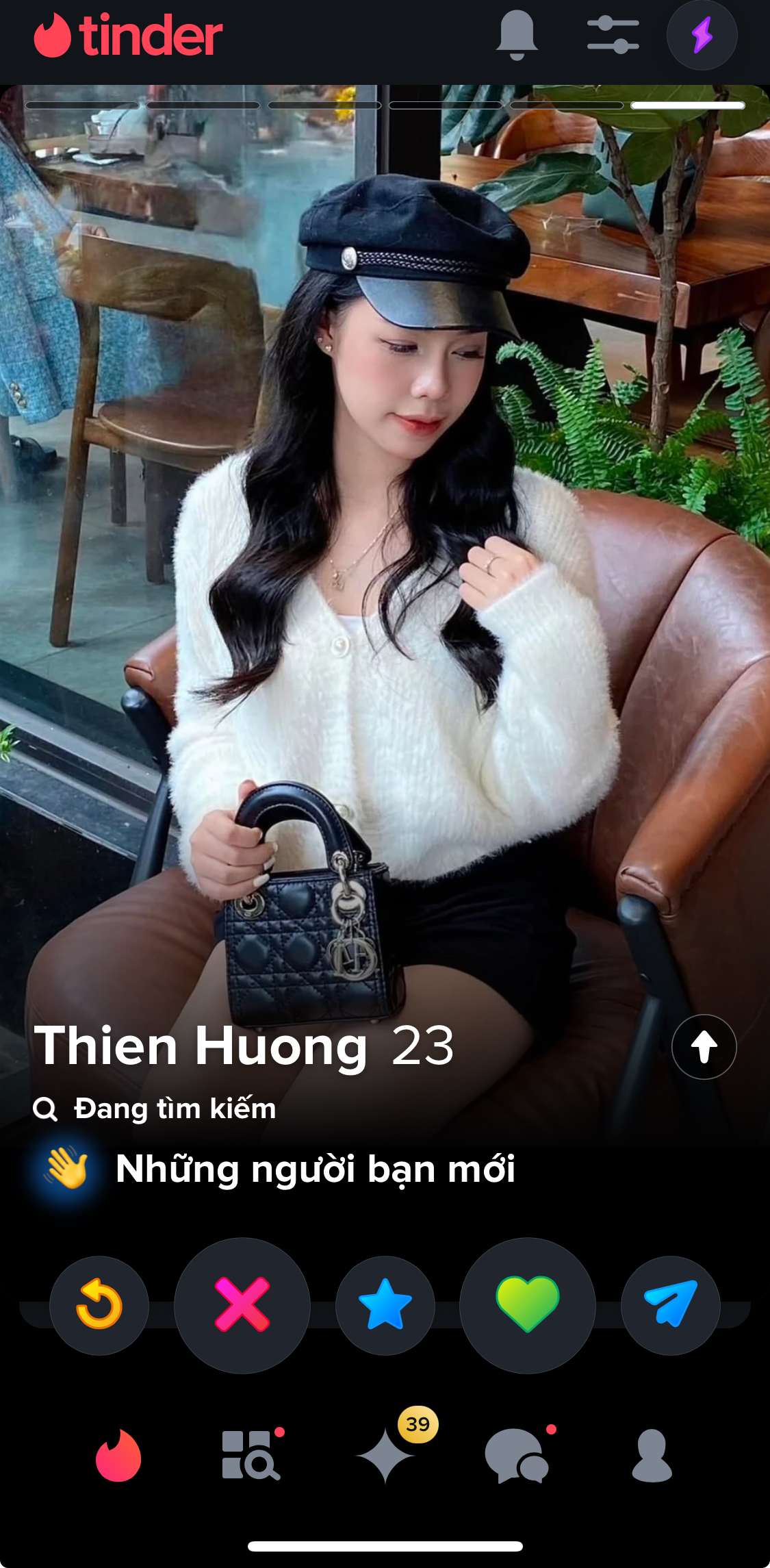Pass on Thien Huong with the X

(242, 1305)
